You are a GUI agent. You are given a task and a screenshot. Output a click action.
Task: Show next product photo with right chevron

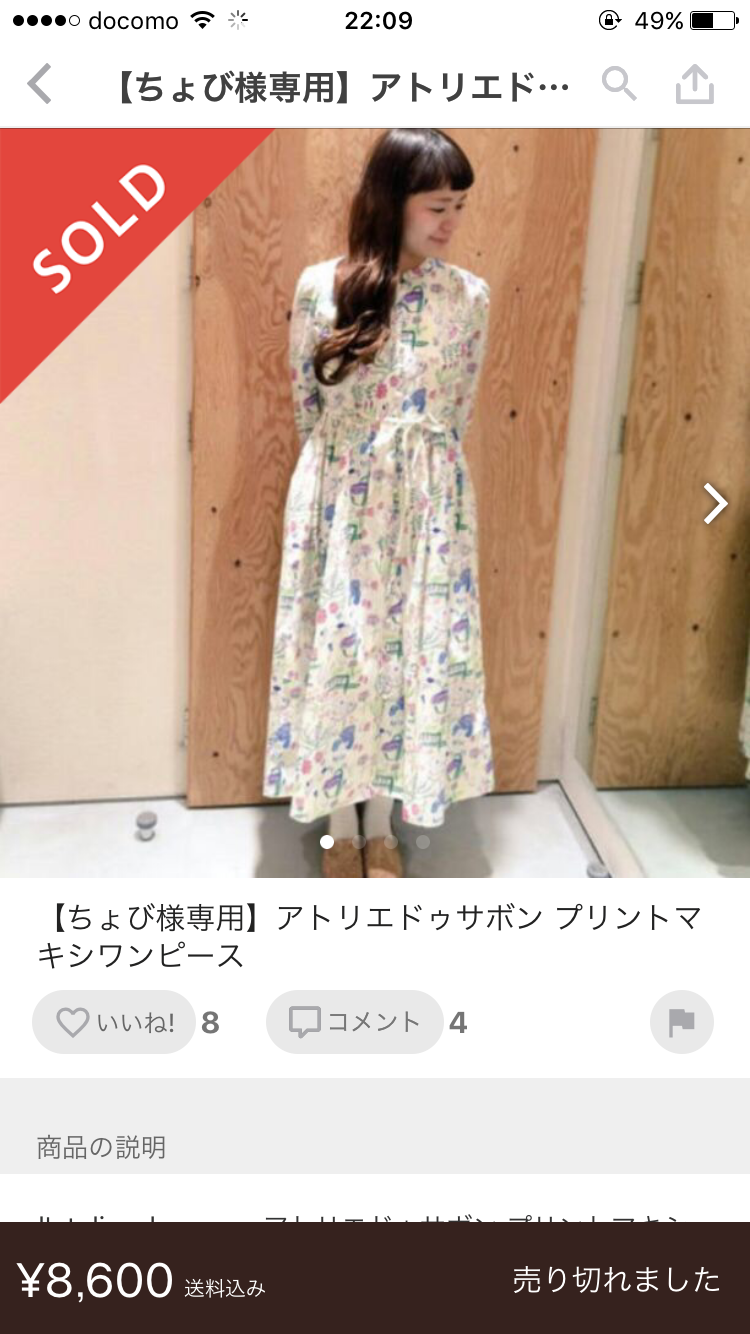coord(715,503)
